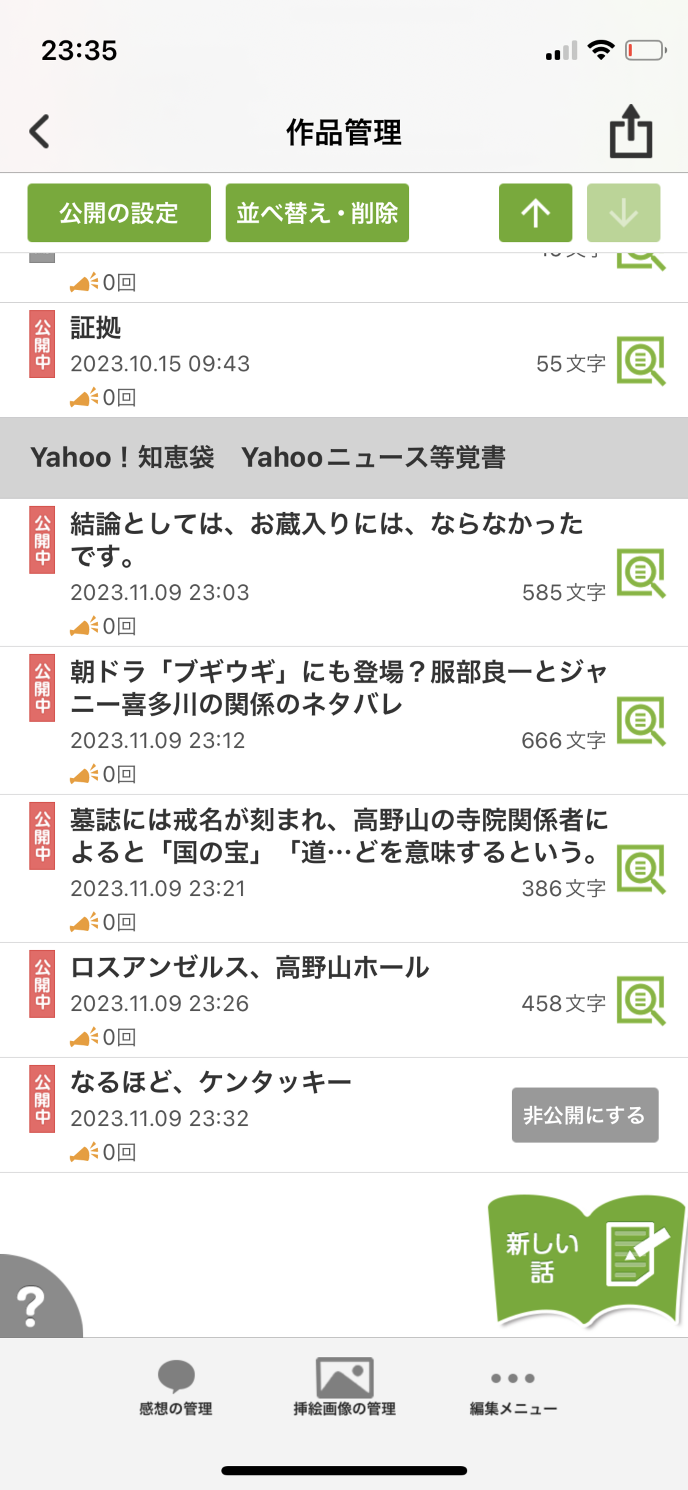Go back from 作品管理 screen

point(39,132)
